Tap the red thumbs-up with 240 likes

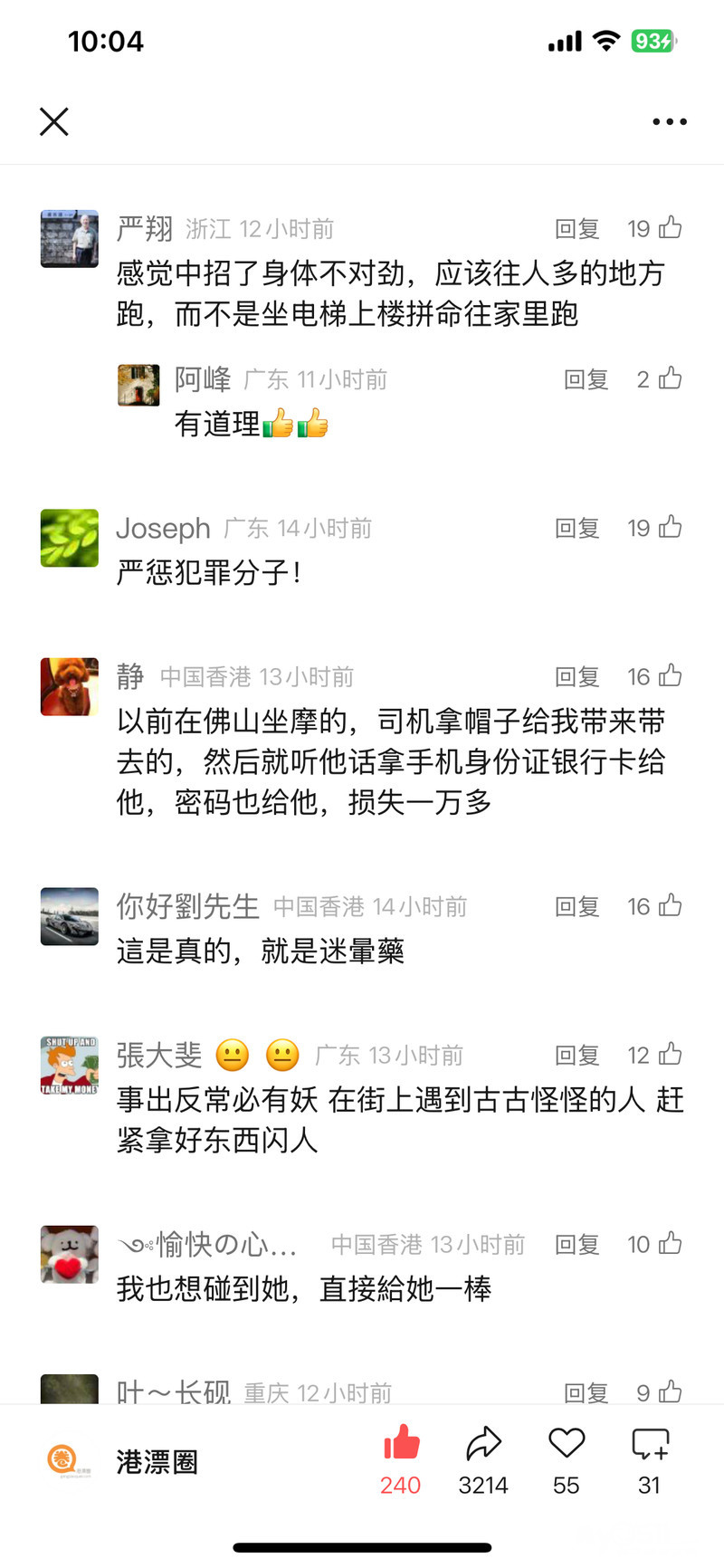401,1445
